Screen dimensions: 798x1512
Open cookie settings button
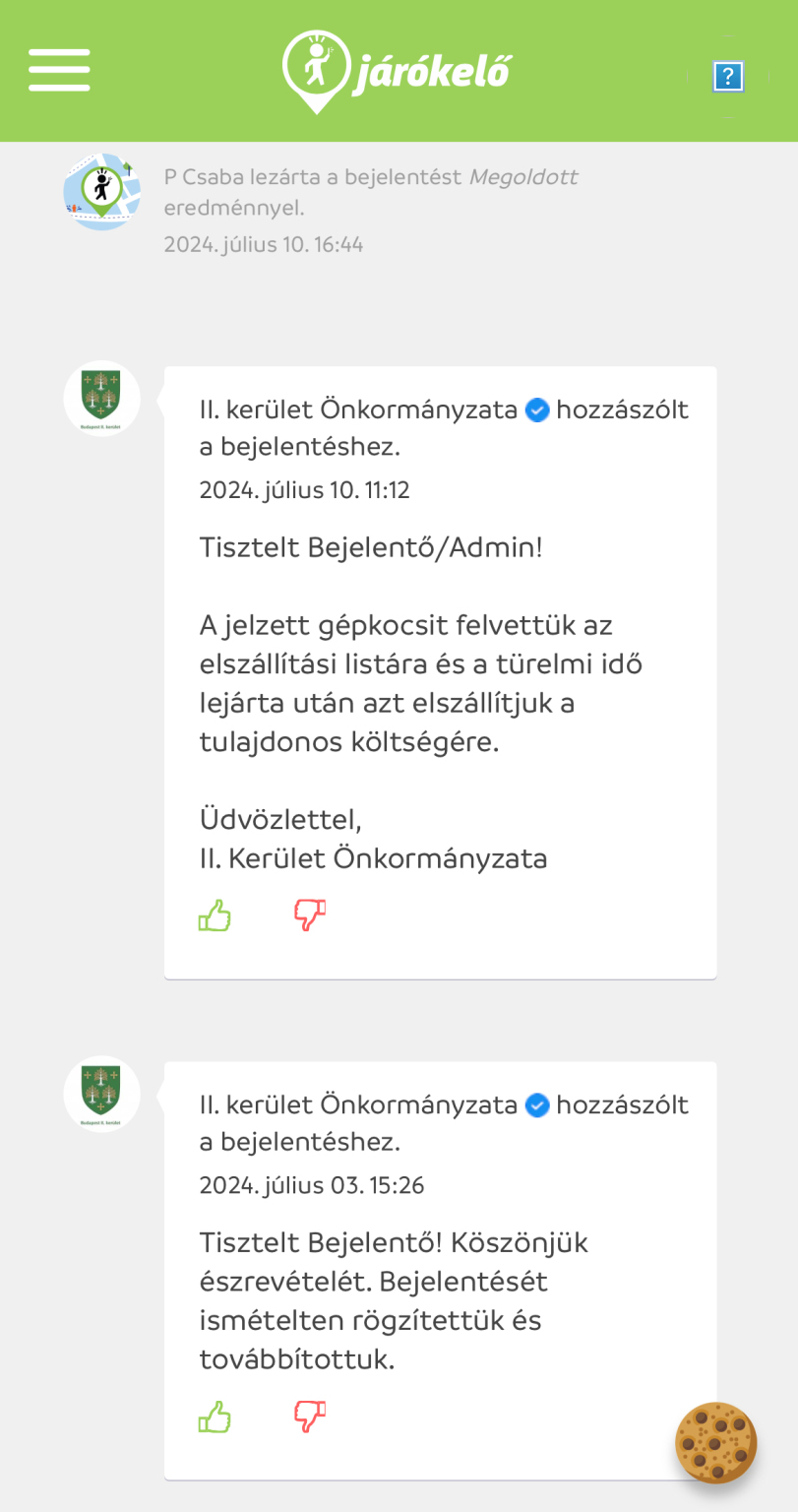715,1442
